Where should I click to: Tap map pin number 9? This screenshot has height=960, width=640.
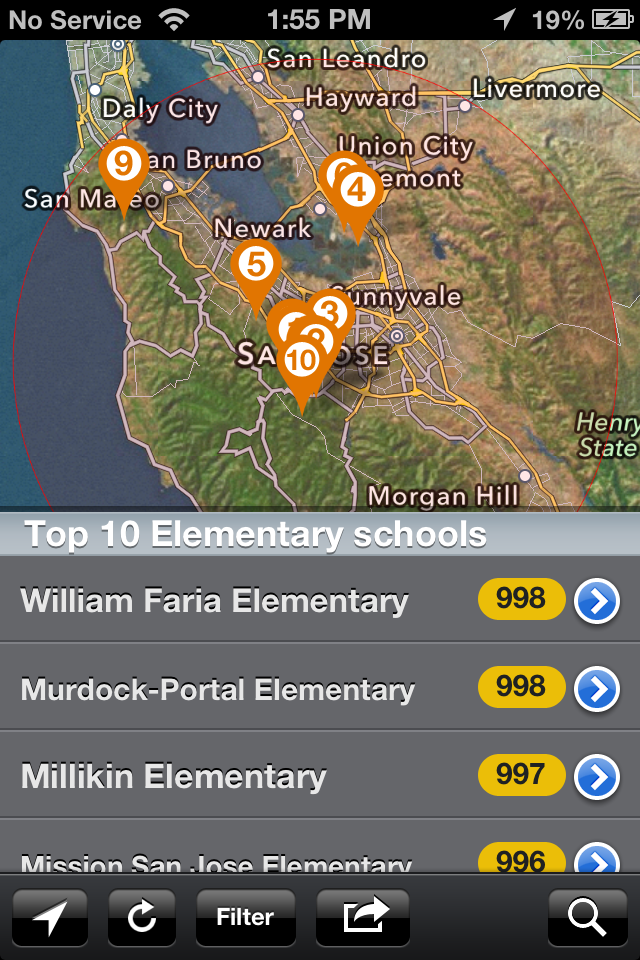(x=124, y=163)
